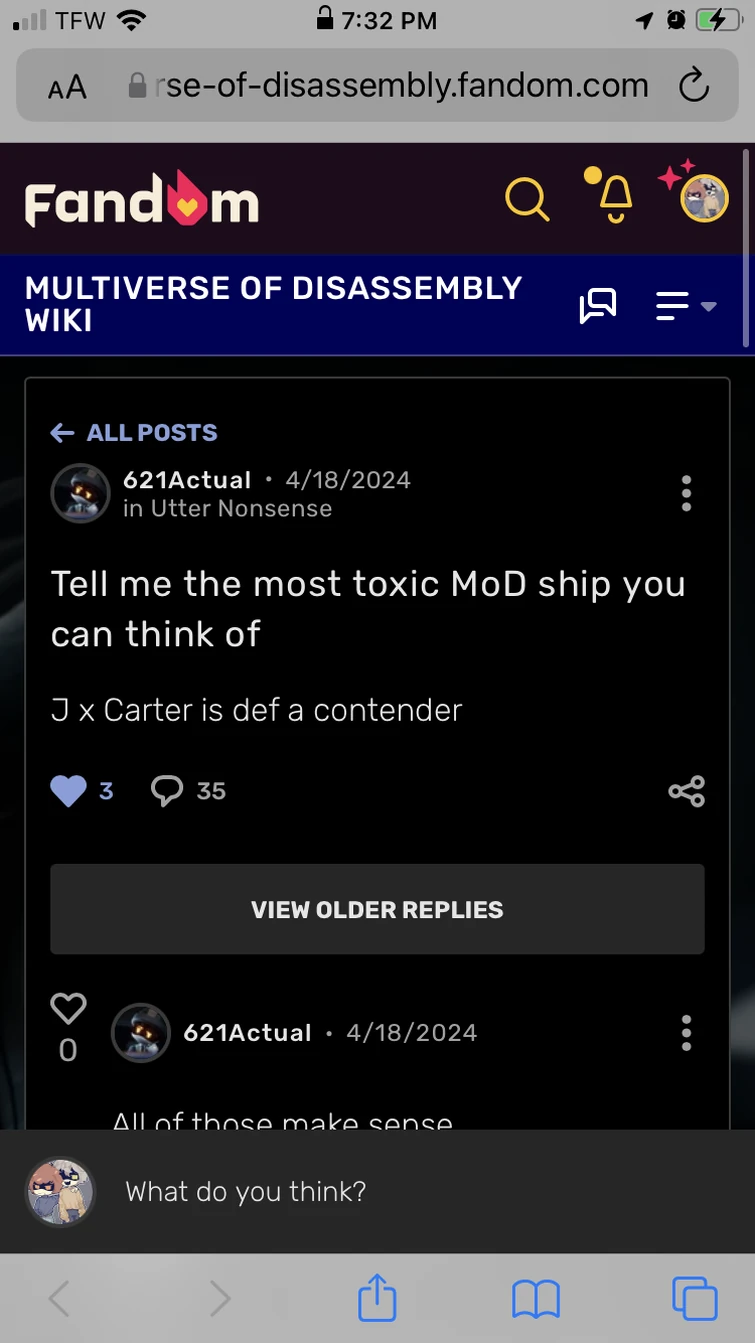Image resolution: width=755 pixels, height=1343 pixels.
Task: Expand the feed sort dropdown arrow
Action: pos(707,309)
